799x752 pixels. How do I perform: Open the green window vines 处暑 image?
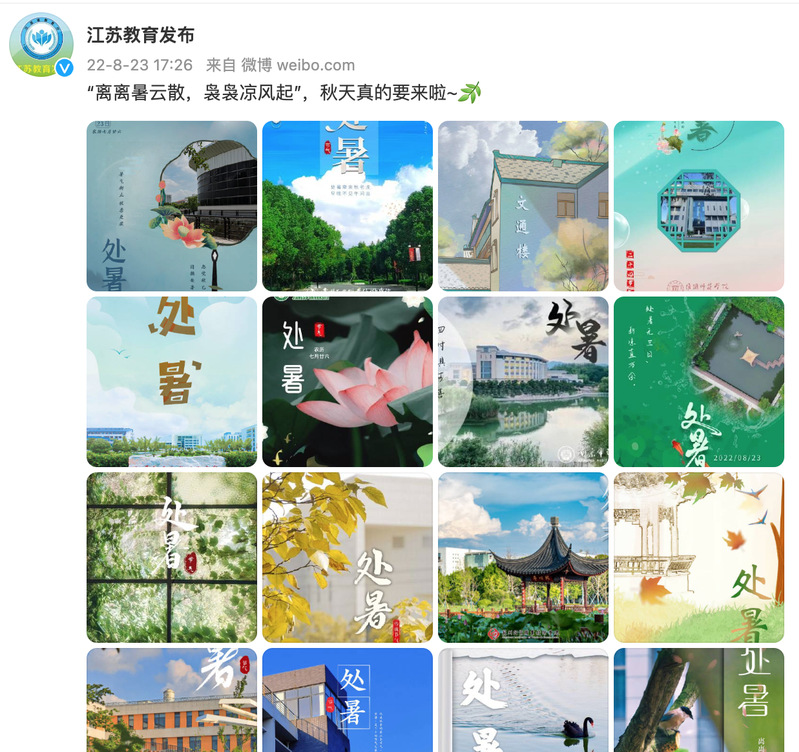(171, 557)
